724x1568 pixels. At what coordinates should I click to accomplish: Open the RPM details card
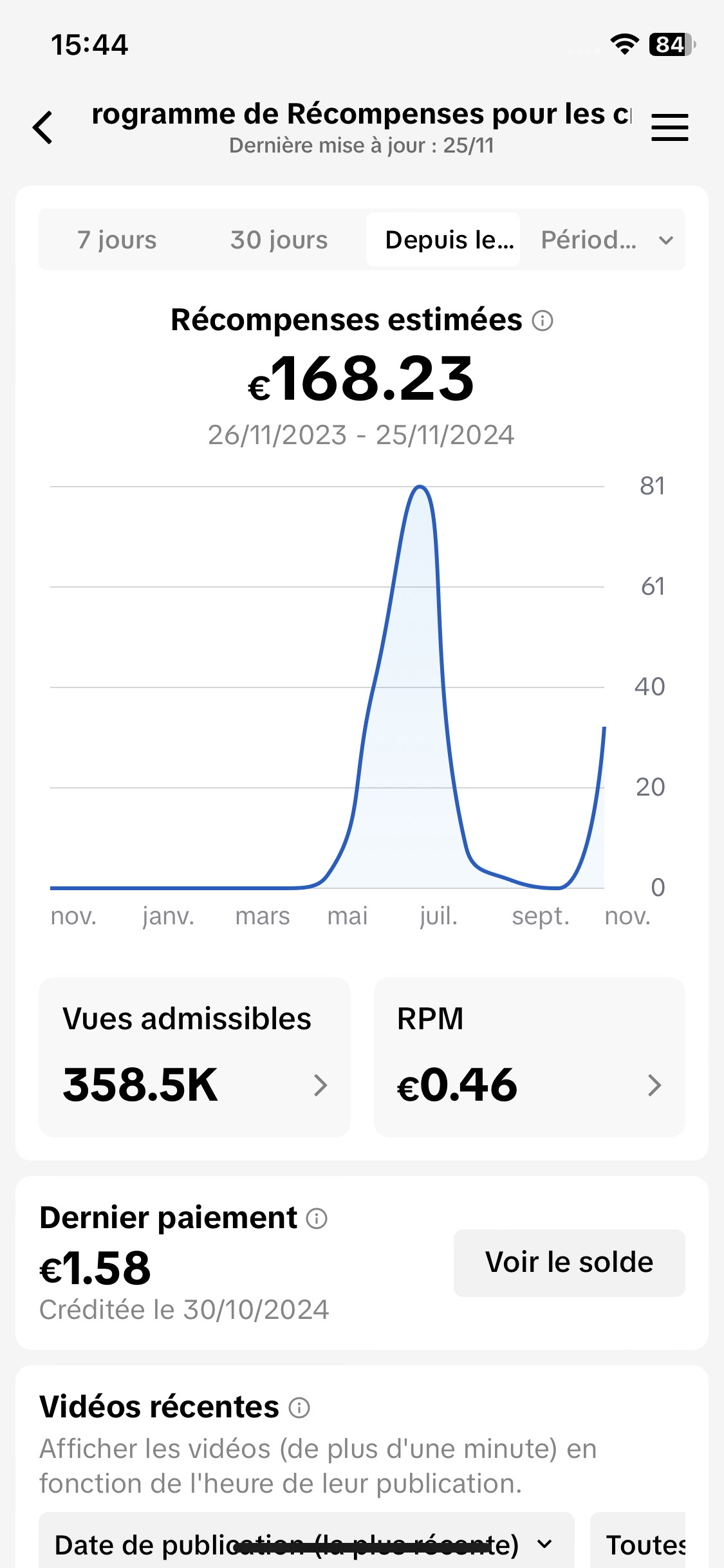click(529, 1056)
